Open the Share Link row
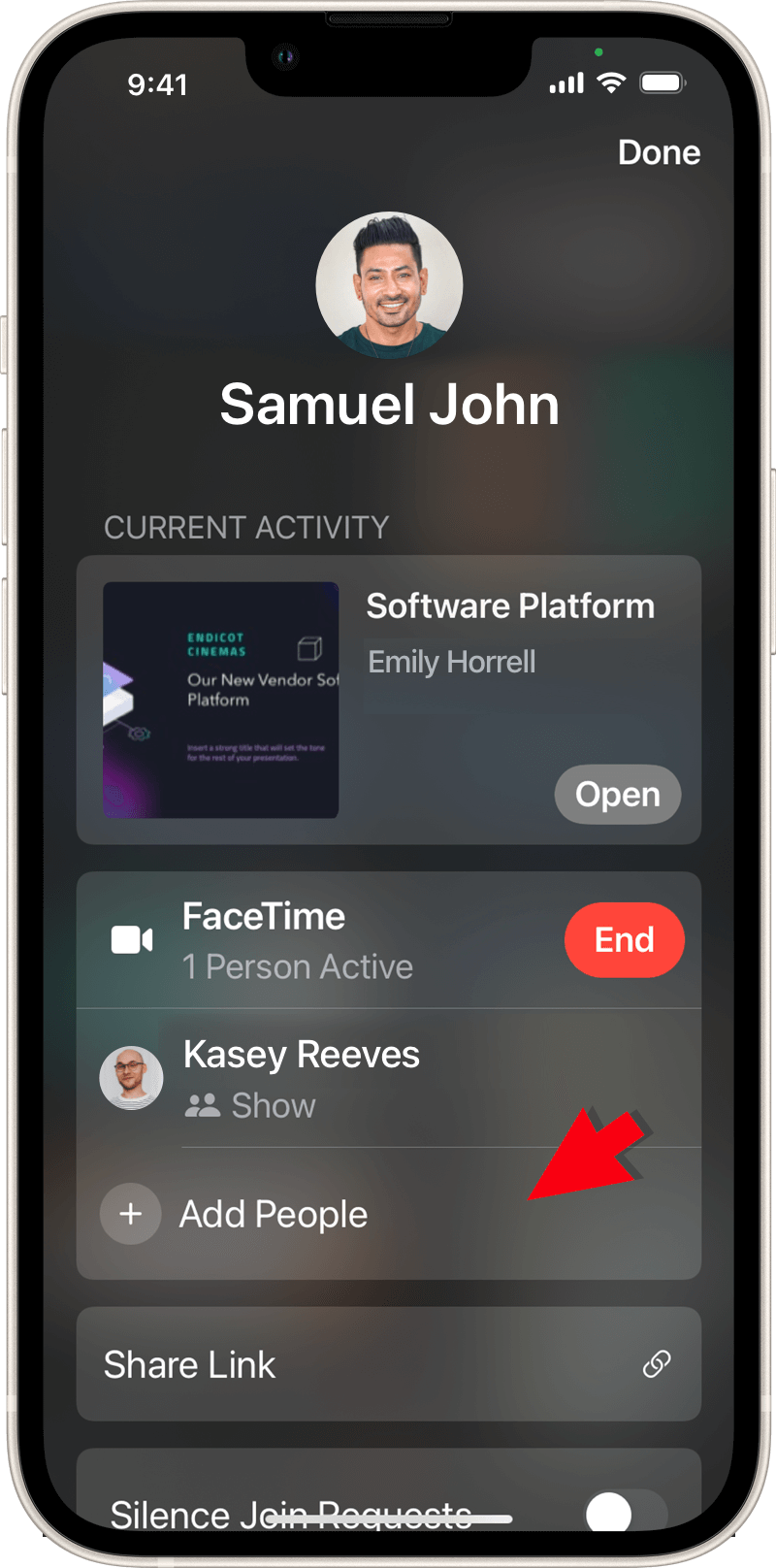This screenshot has width=776, height=1568. (x=388, y=1364)
